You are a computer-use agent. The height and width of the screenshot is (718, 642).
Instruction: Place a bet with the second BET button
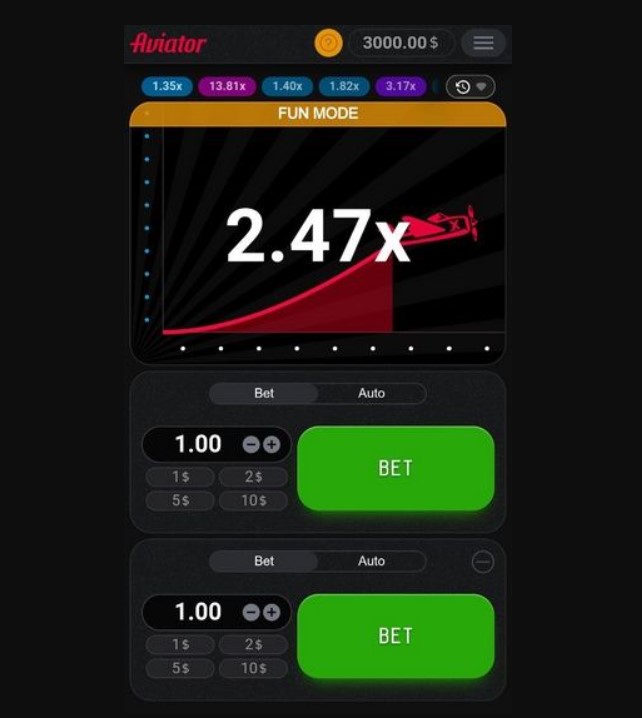click(x=395, y=636)
